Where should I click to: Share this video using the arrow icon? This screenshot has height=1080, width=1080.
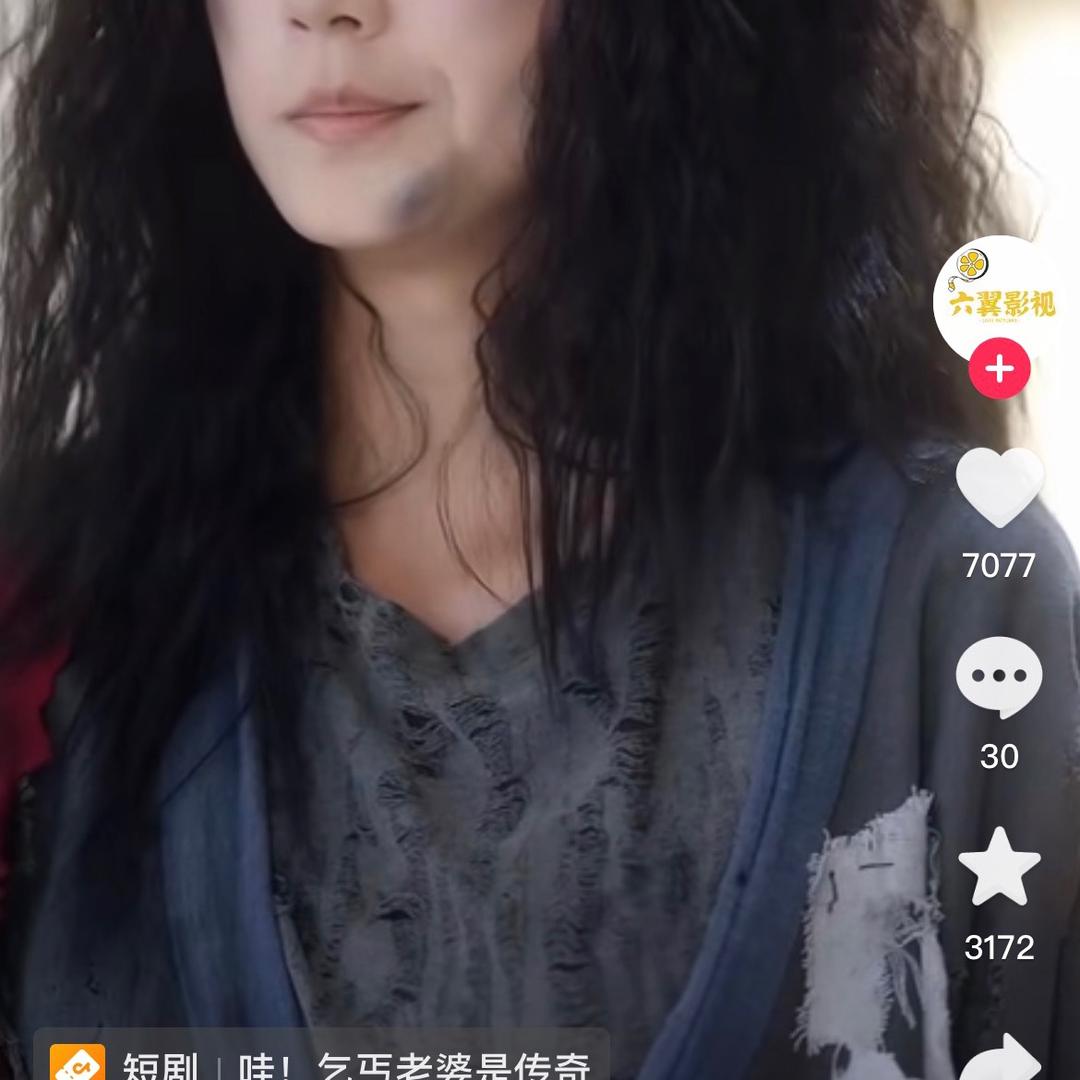[1000, 1058]
